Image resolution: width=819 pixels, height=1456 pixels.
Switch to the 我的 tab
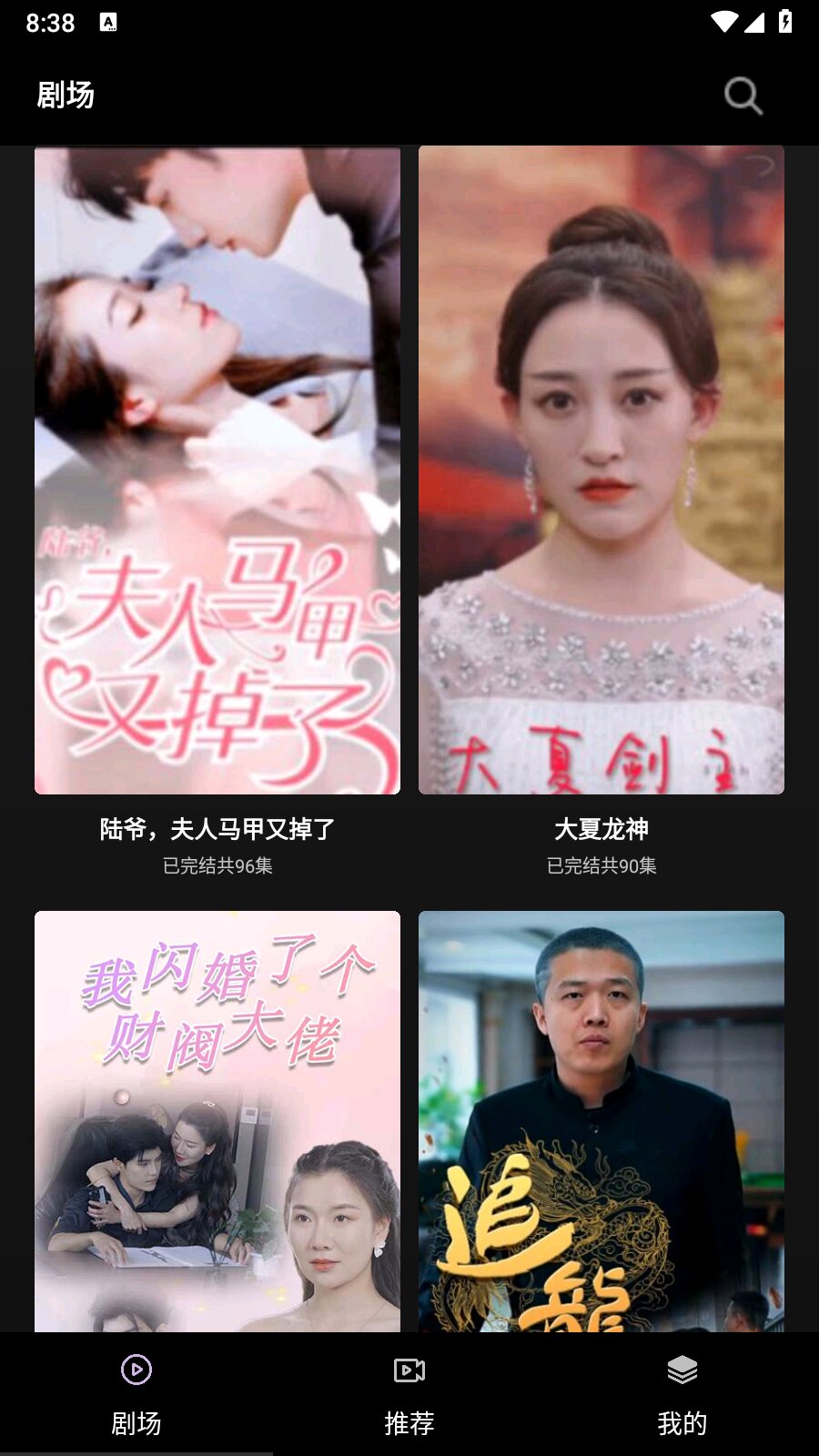pyautogui.click(x=682, y=1393)
